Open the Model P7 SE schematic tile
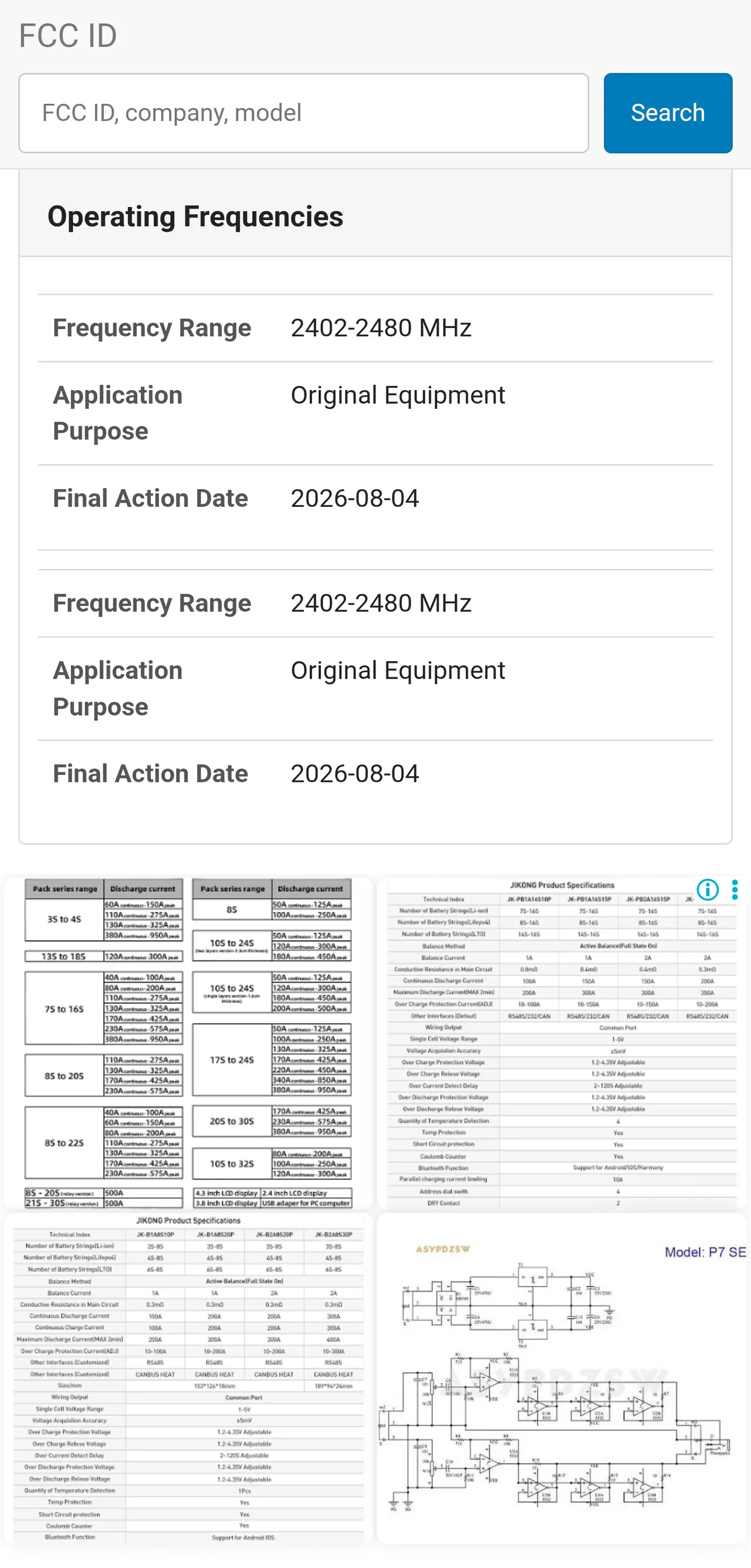The height and width of the screenshot is (1568, 751). tap(561, 1379)
